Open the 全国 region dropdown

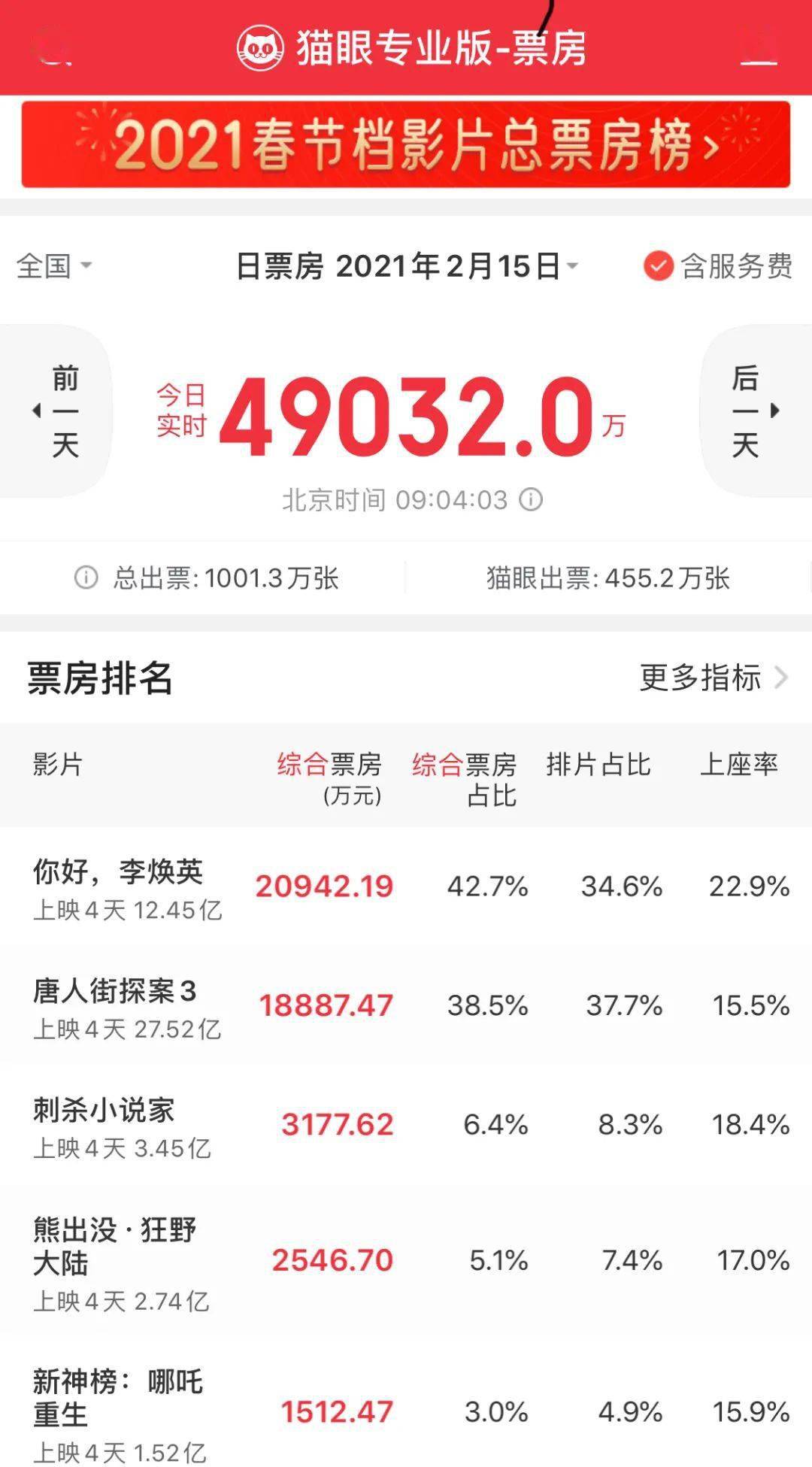[x=54, y=265]
